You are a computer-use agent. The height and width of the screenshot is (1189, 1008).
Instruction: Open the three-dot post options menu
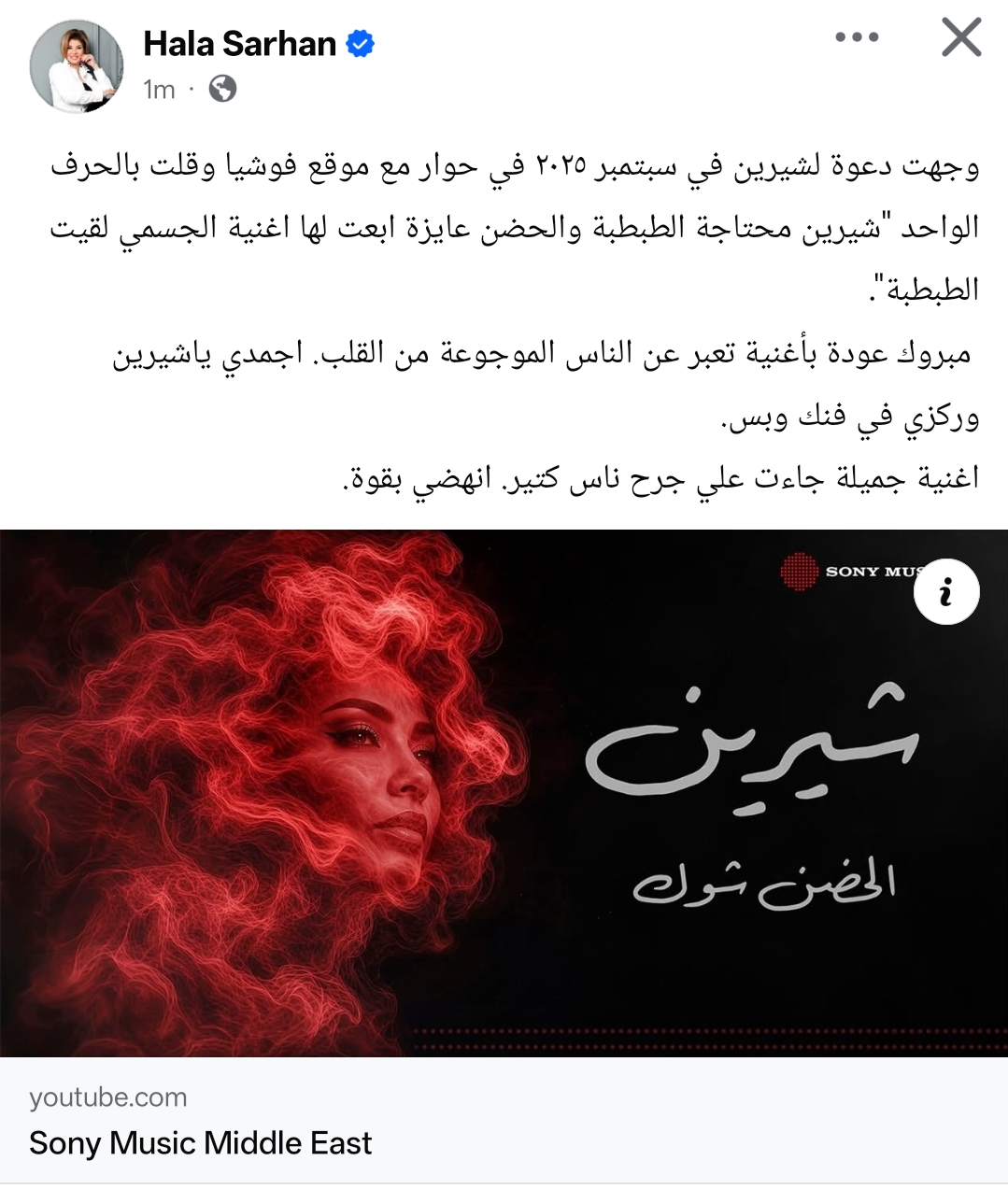tap(857, 38)
